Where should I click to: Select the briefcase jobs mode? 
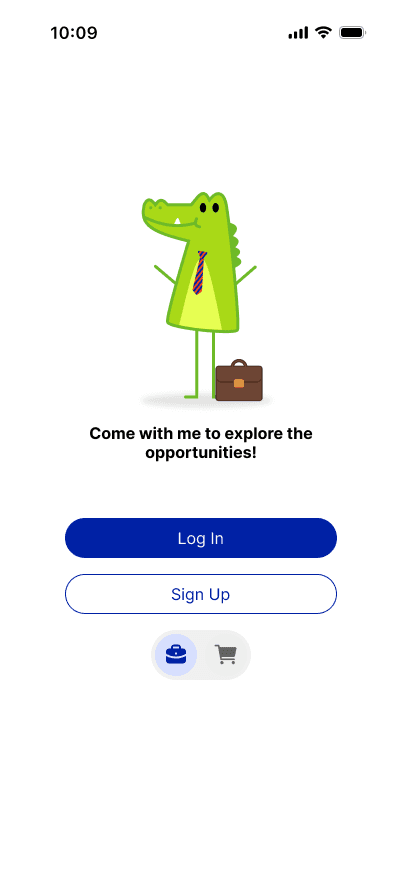176,654
